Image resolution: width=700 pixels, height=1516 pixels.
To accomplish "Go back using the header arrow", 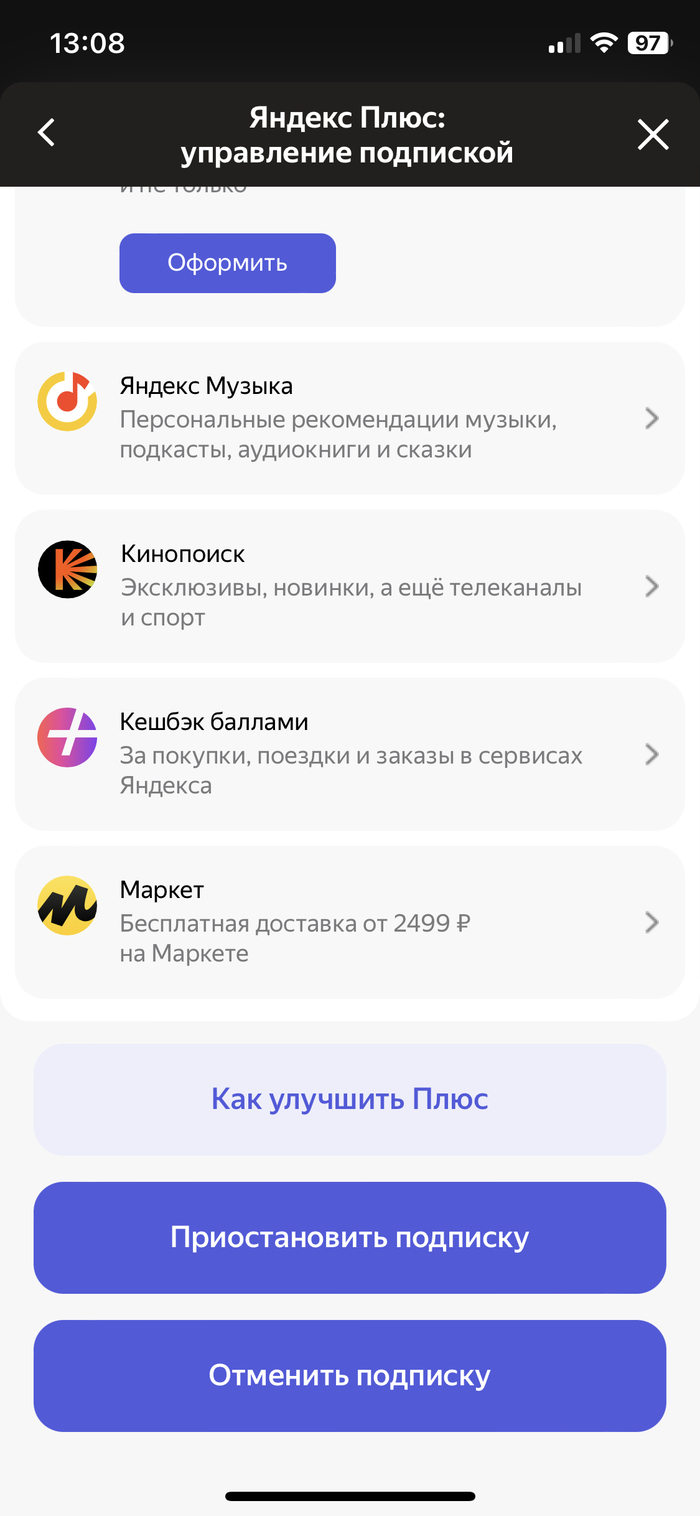I will [46, 133].
